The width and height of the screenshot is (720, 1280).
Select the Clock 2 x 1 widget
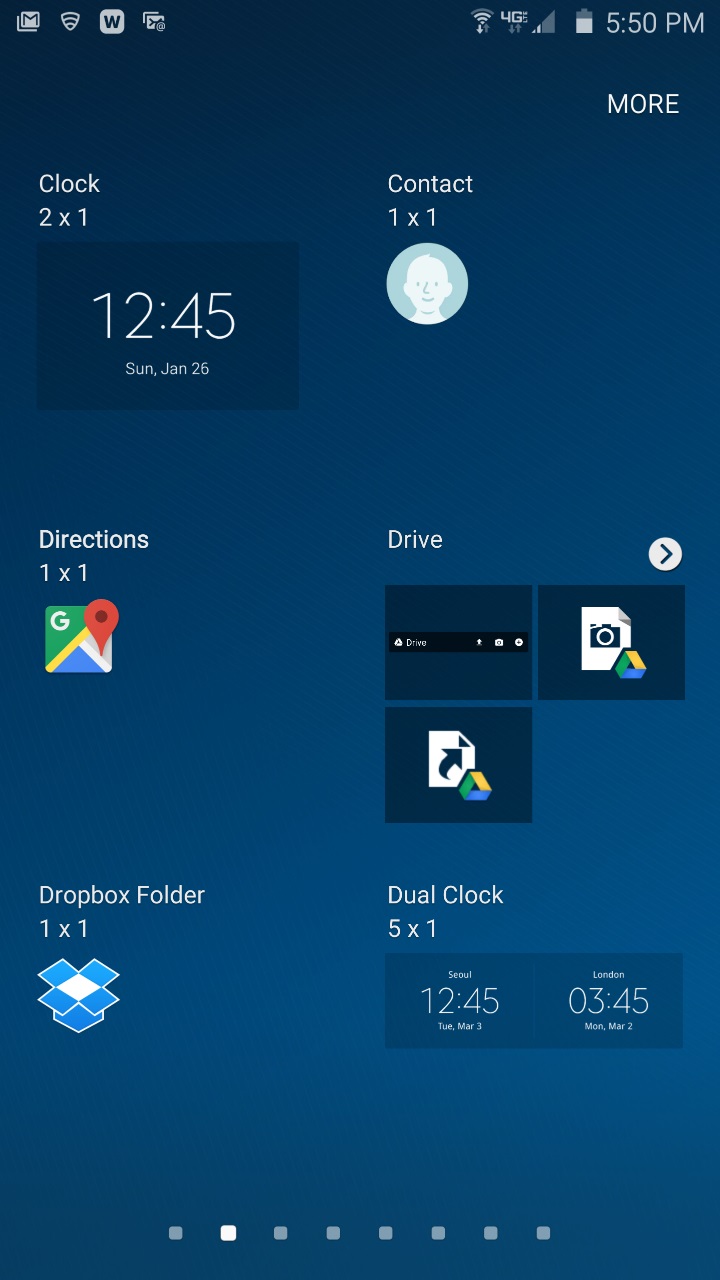point(167,325)
